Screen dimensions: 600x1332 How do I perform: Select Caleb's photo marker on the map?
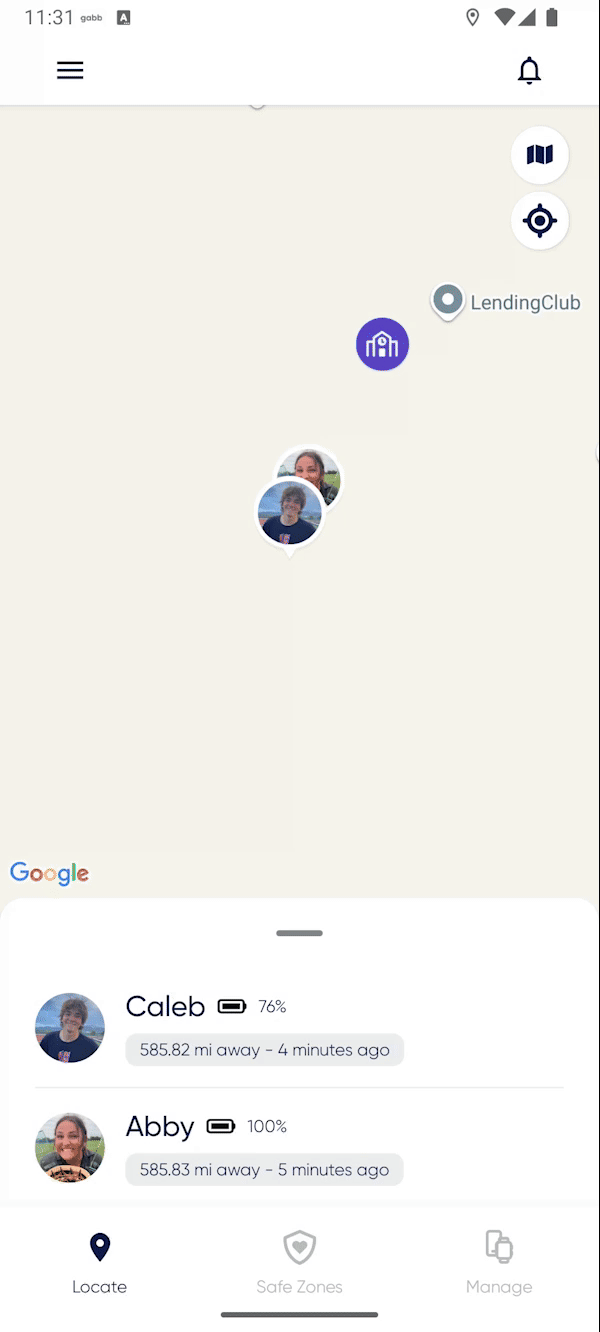point(290,514)
